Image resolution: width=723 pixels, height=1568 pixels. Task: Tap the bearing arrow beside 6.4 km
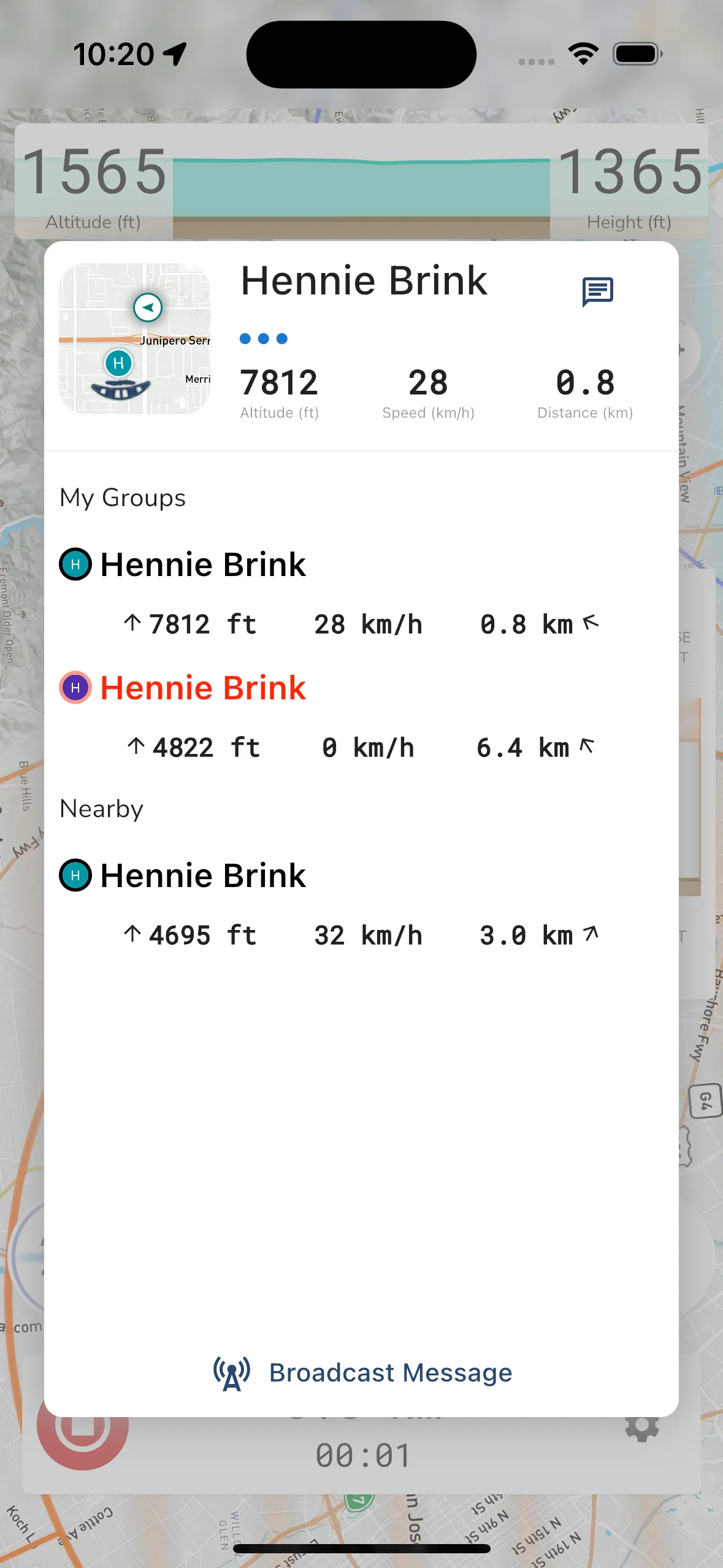coord(587,746)
